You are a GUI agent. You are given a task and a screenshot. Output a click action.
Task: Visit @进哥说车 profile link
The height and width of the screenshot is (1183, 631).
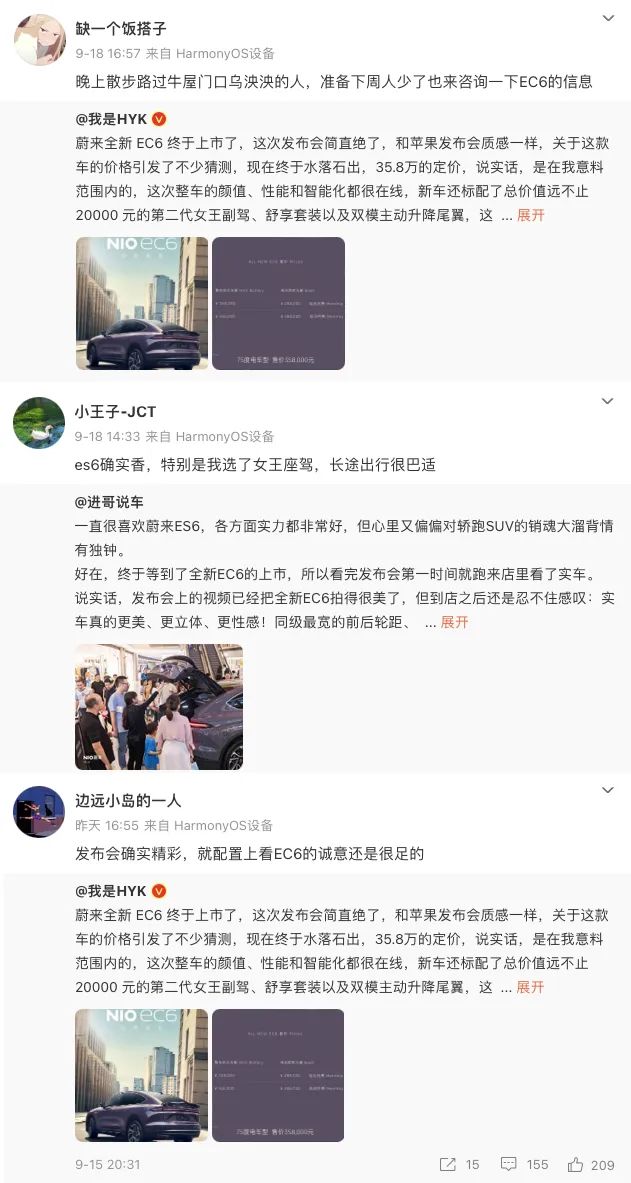tap(109, 502)
